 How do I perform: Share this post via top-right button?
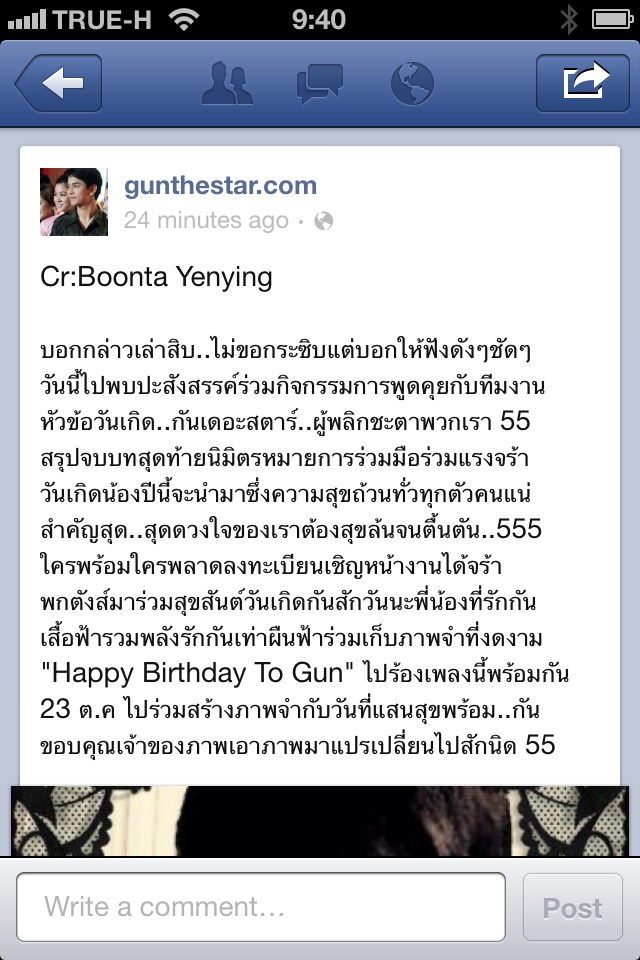582,84
